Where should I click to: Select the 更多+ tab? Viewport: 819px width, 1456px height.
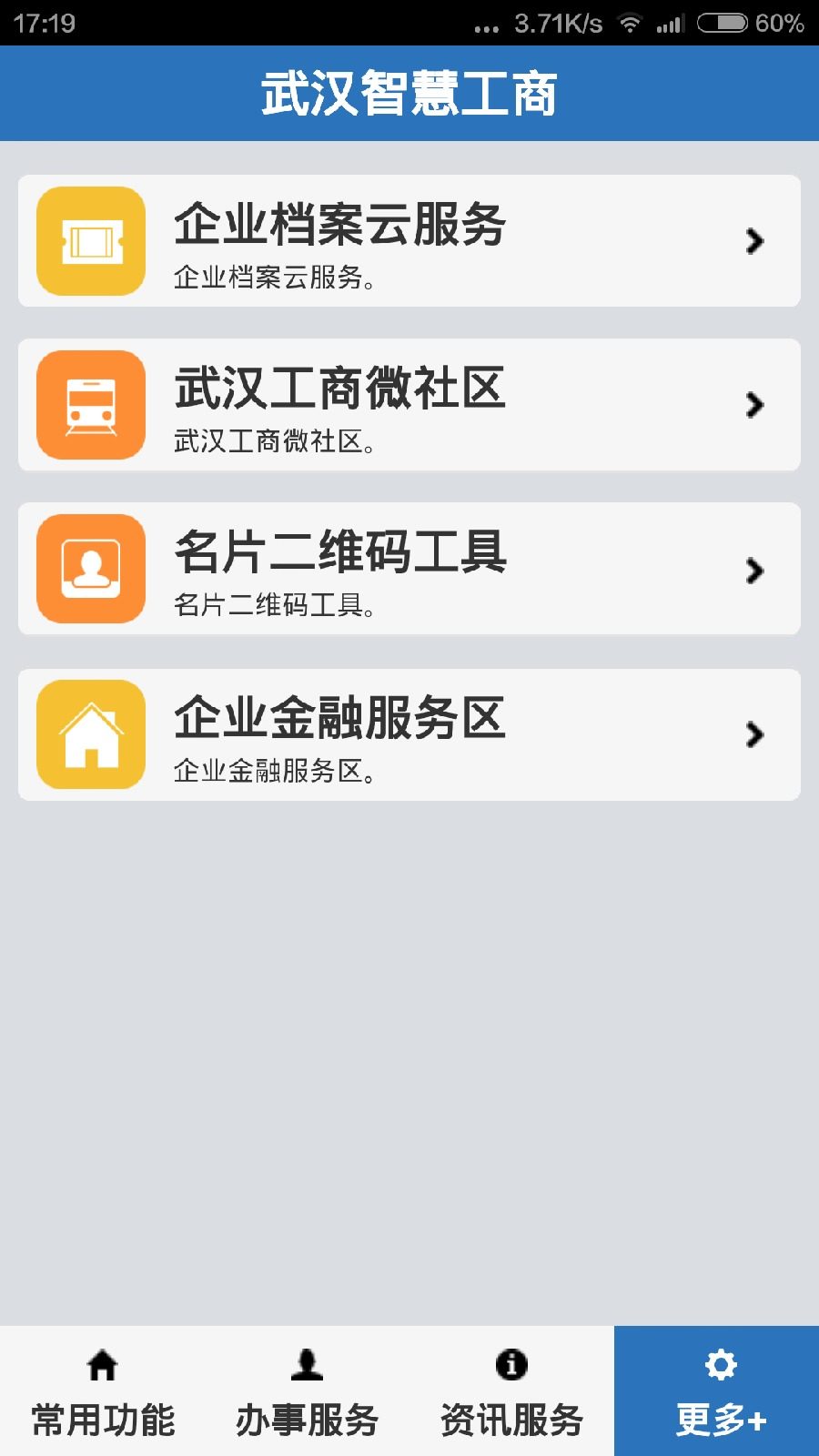click(717, 1392)
